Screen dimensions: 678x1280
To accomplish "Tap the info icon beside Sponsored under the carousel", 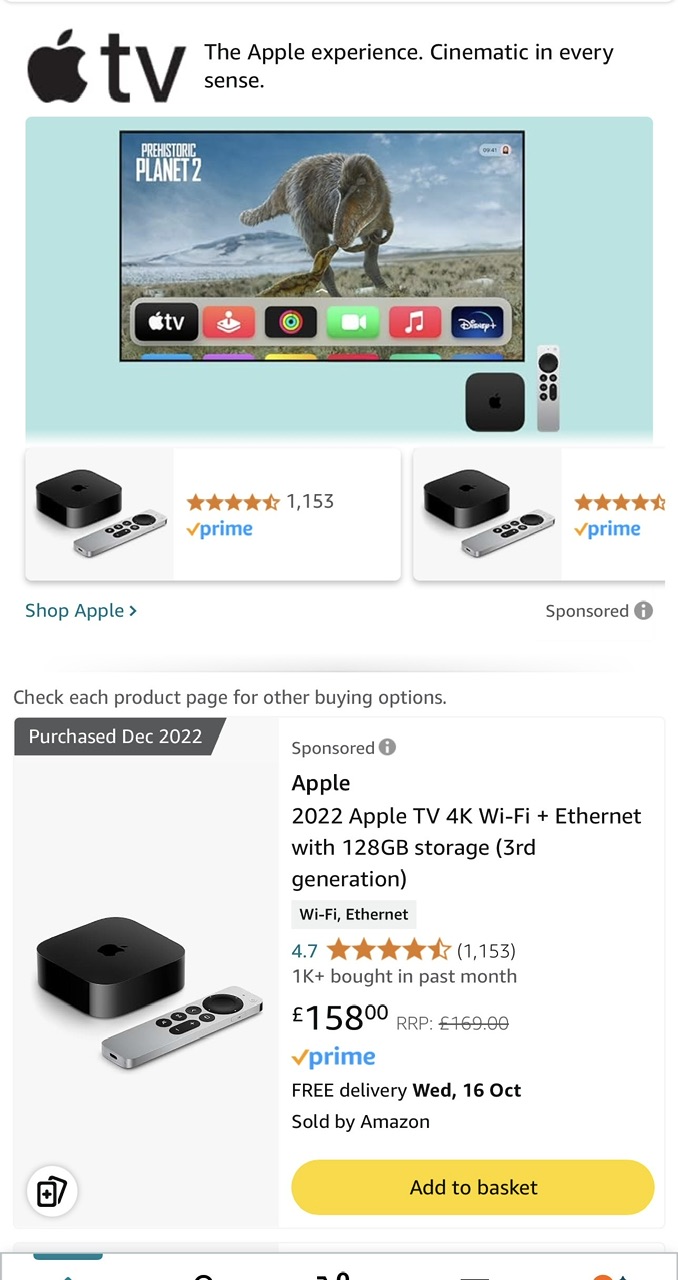I will (644, 611).
